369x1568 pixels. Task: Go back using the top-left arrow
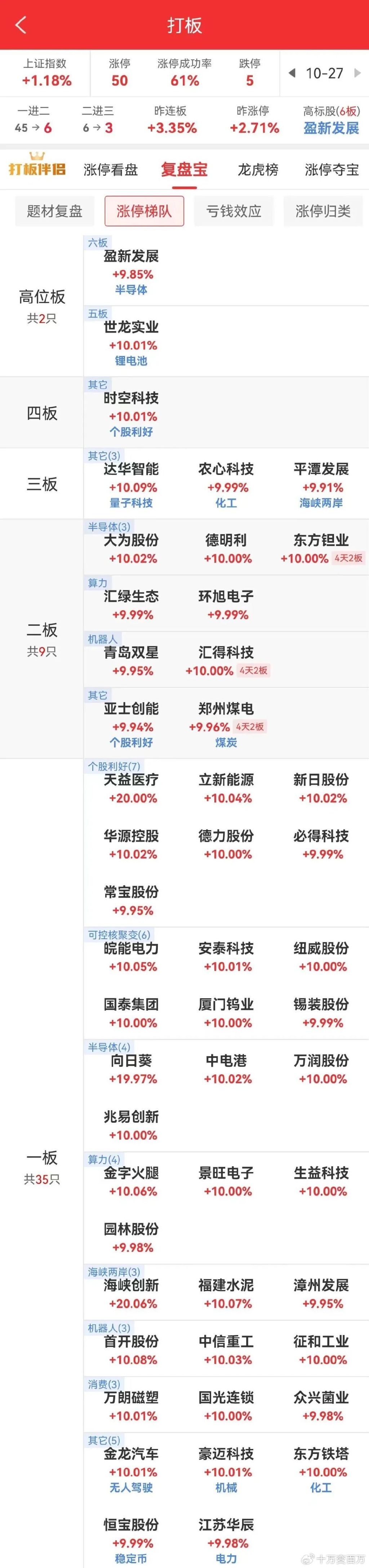(21, 25)
